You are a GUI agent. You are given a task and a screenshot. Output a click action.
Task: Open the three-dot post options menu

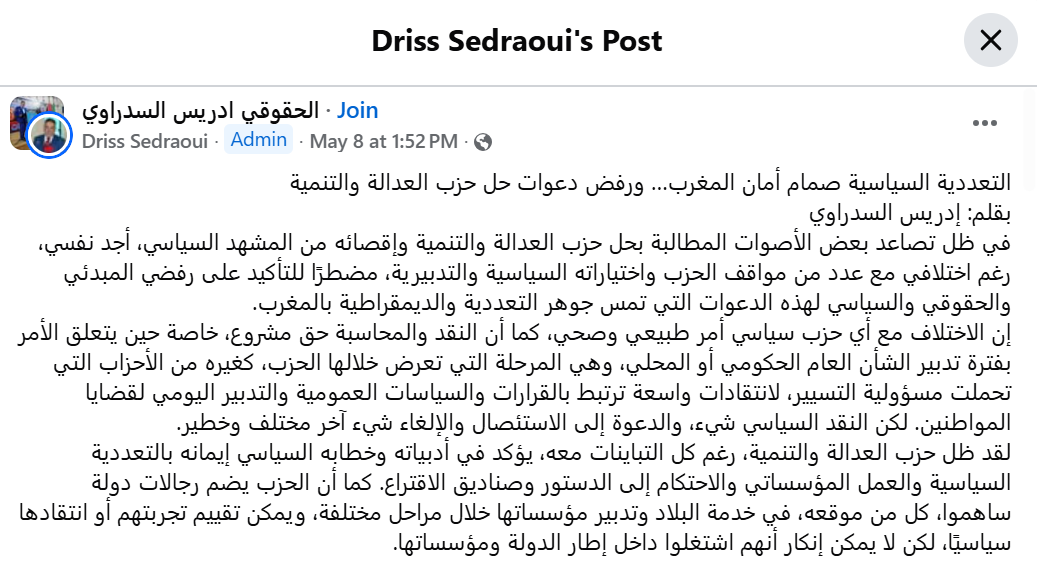(x=984, y=123)
